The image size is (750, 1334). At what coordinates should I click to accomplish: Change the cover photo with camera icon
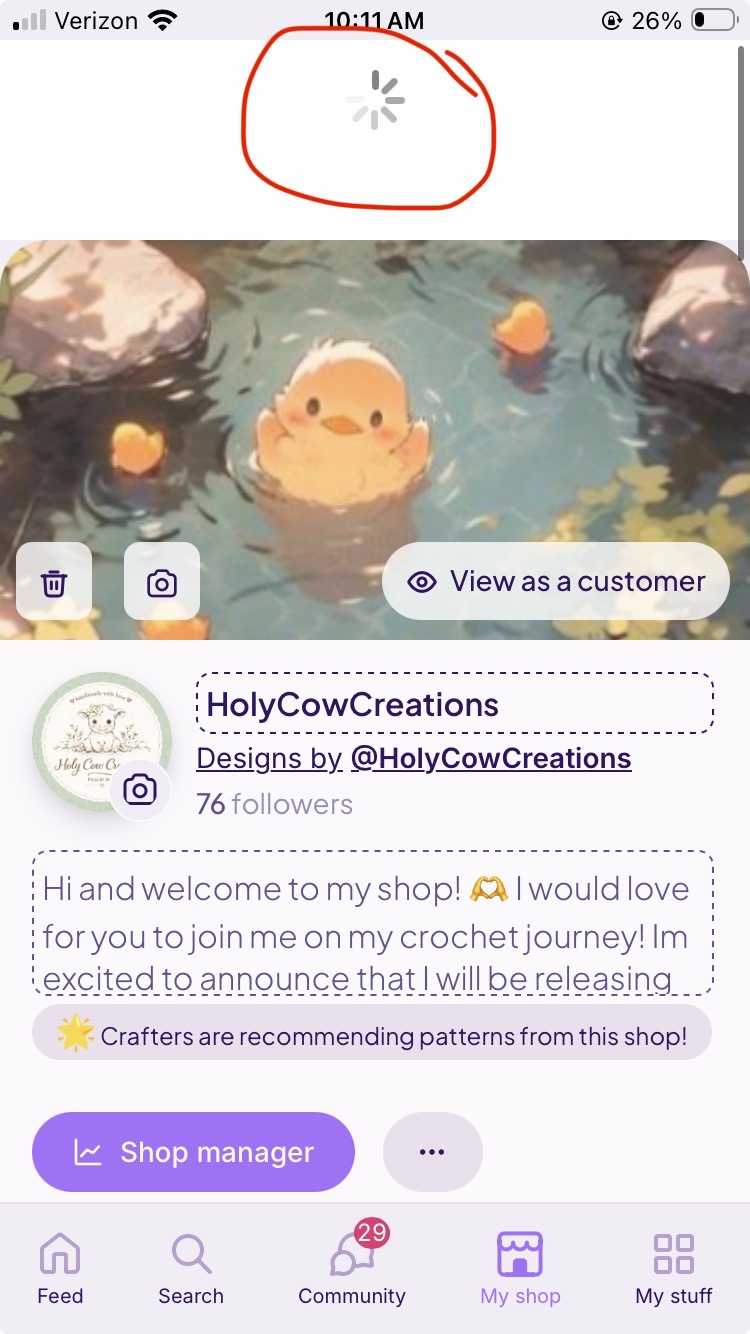coord(162,582)
